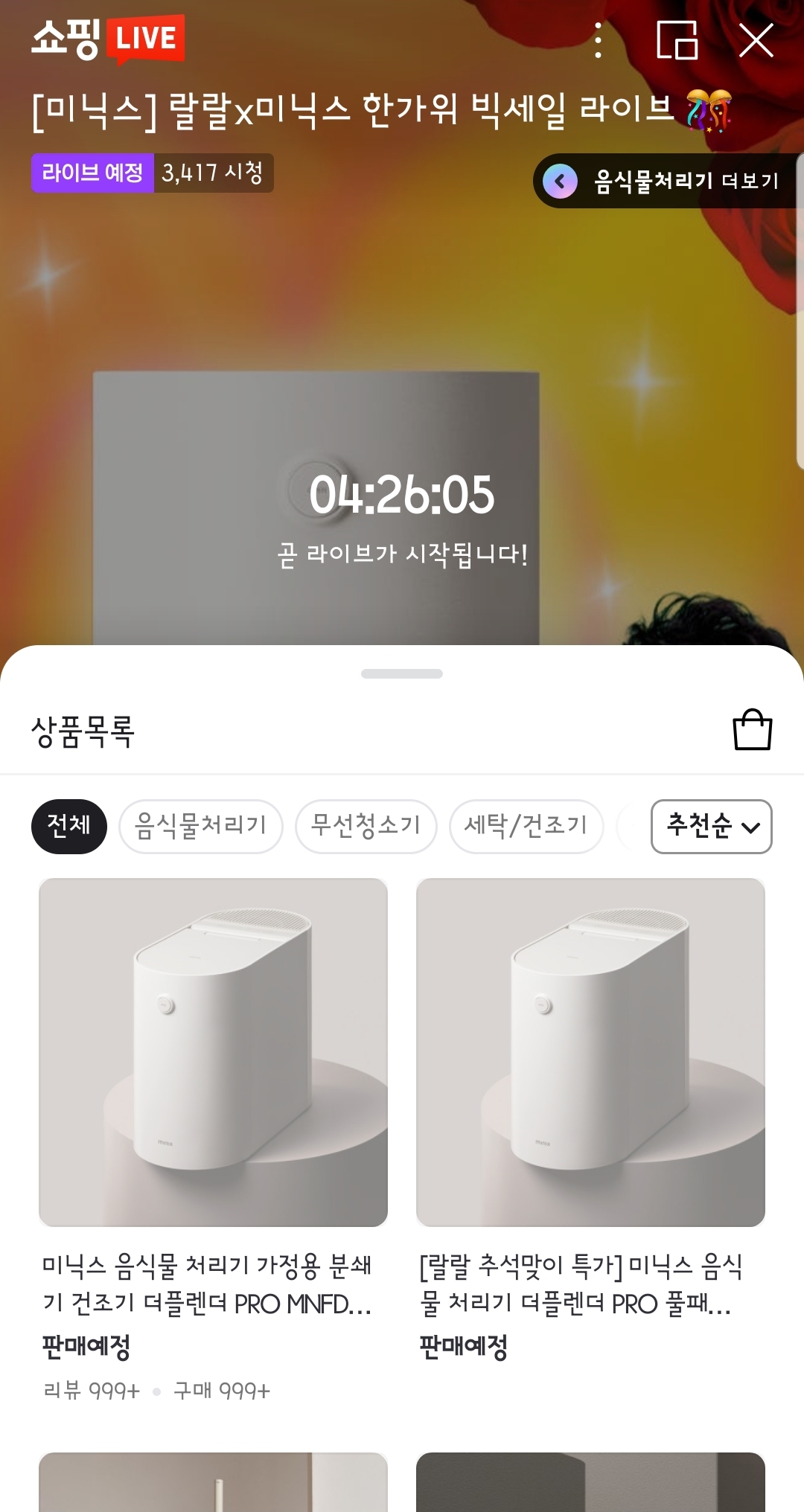Switch to picture-in-picture mini player
The width and height of the screenshot is (804, 1512).
[x=677, y=40]
